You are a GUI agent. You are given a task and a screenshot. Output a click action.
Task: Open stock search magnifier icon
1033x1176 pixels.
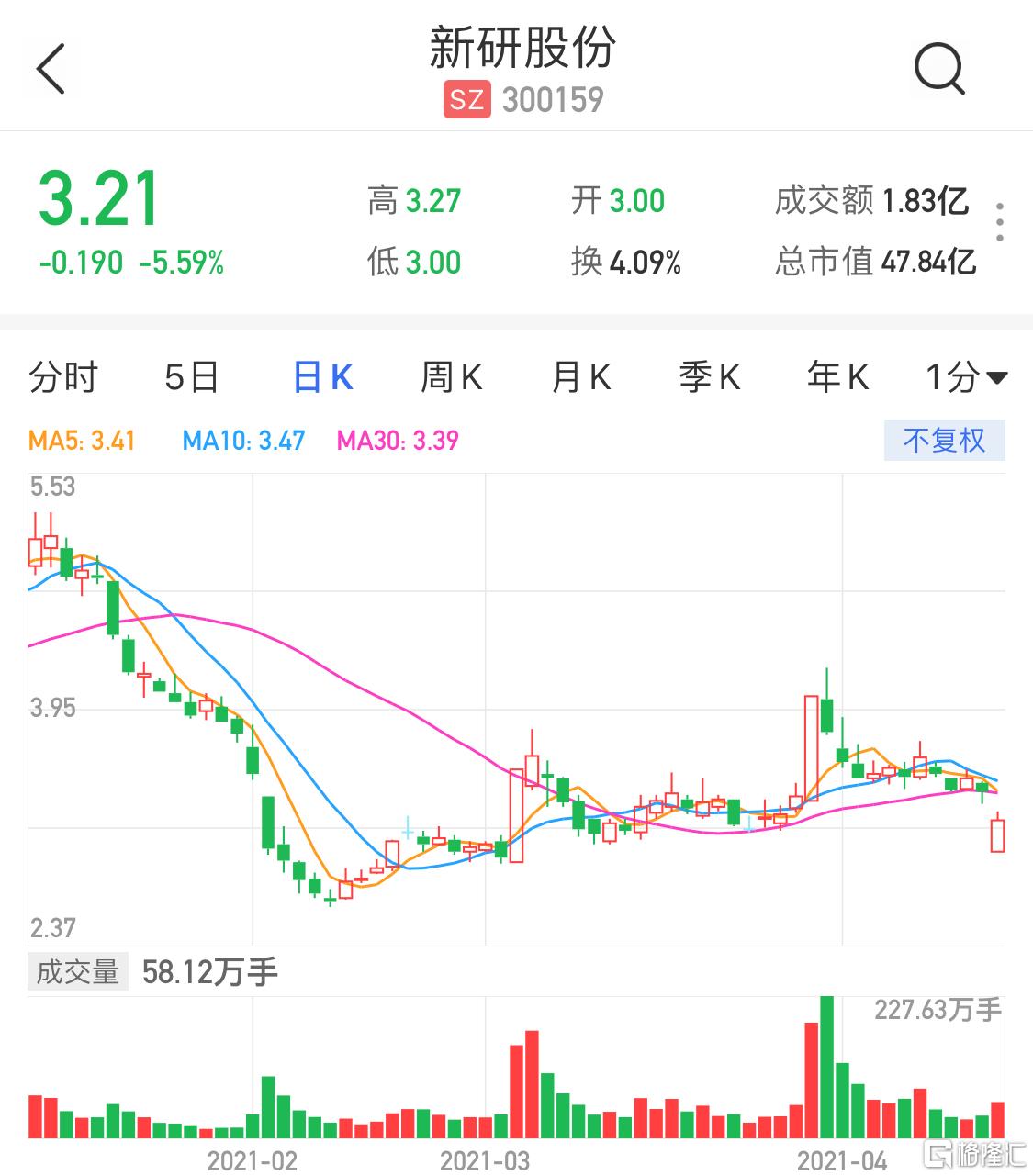[938, 69]
